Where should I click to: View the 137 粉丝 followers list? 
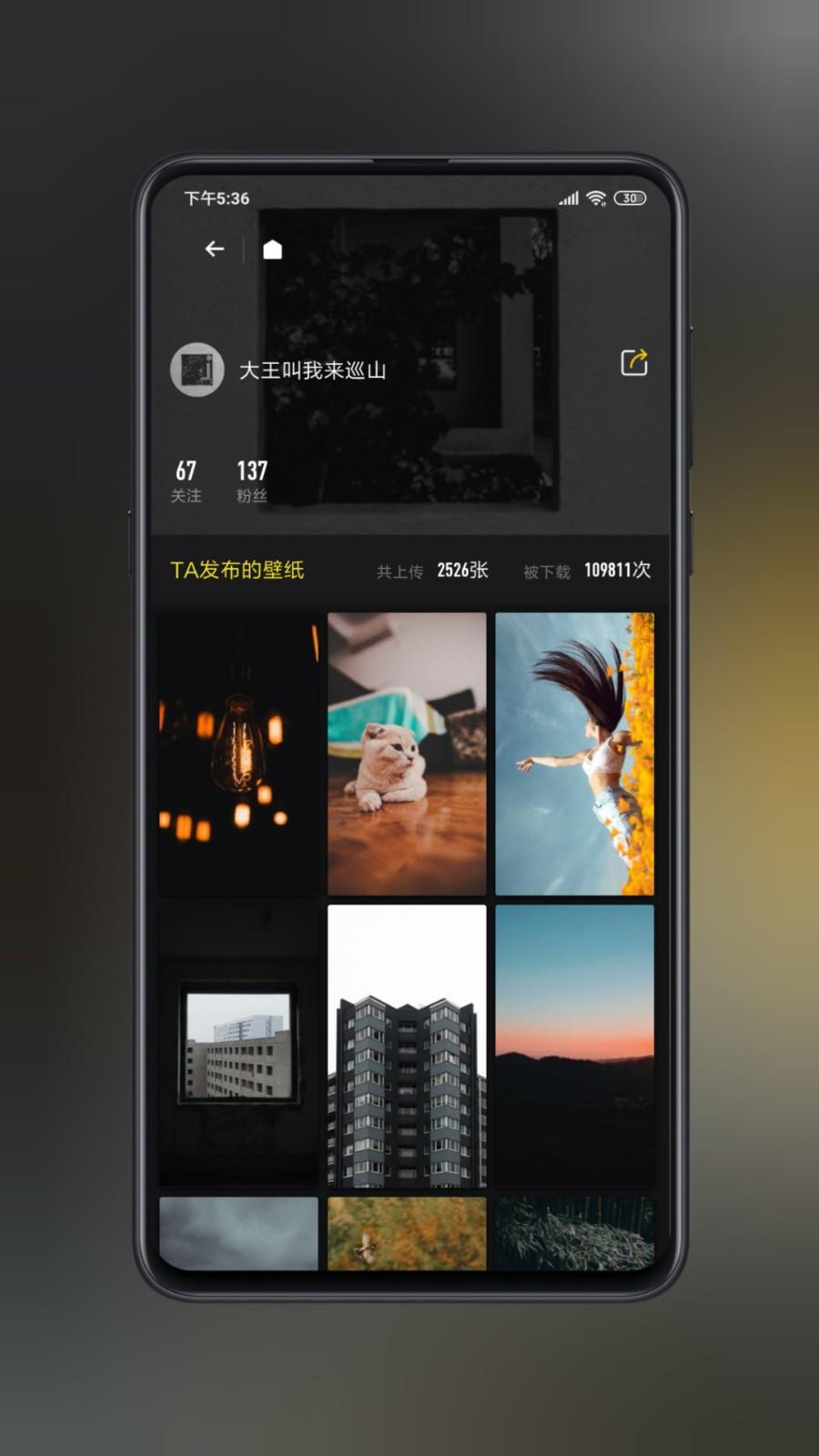[x=252, y=480]
